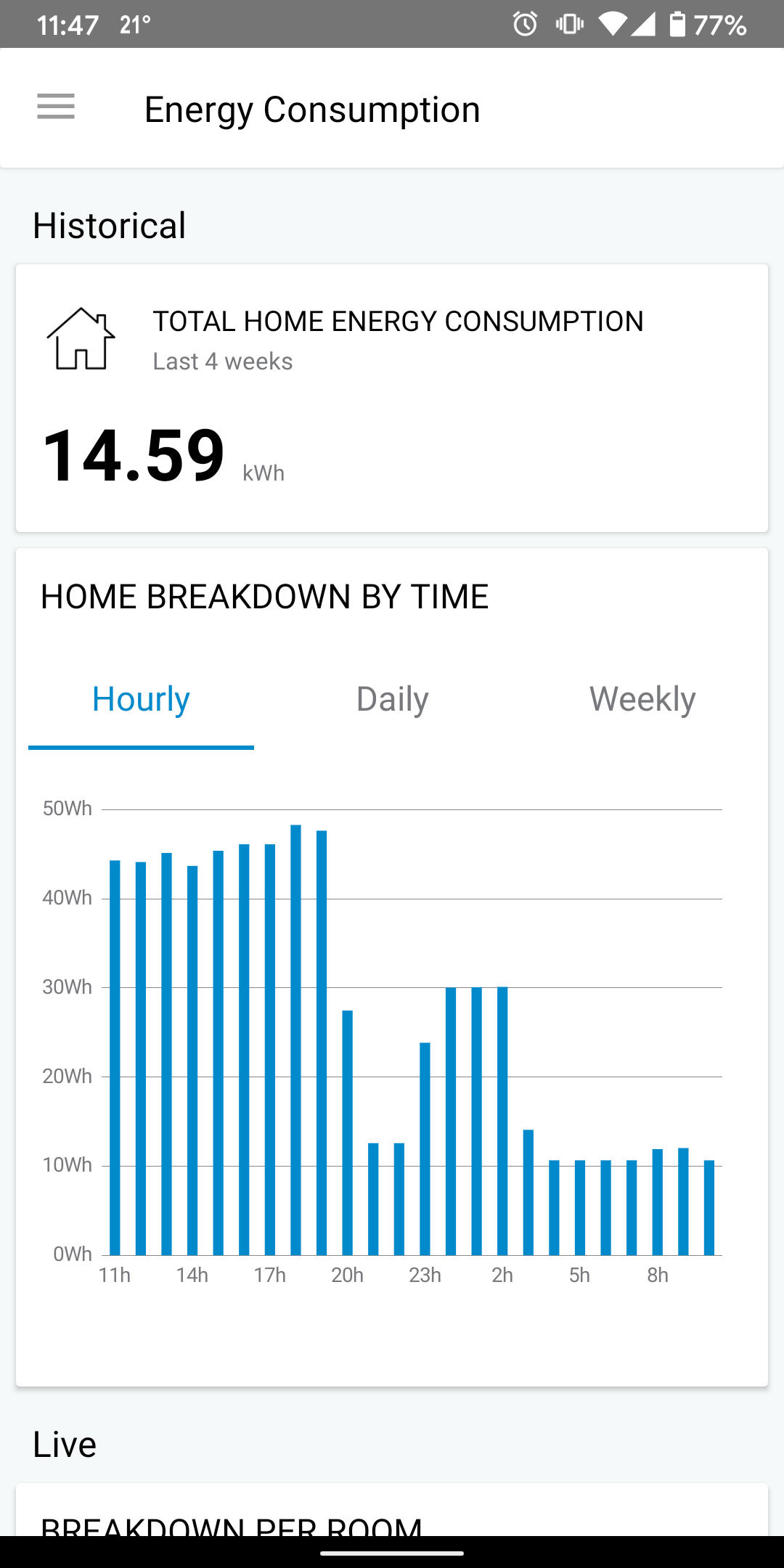Tap the Home Breakdown By Time heading
This screenshot has width=784, height=1568.
tap(264, 597)
